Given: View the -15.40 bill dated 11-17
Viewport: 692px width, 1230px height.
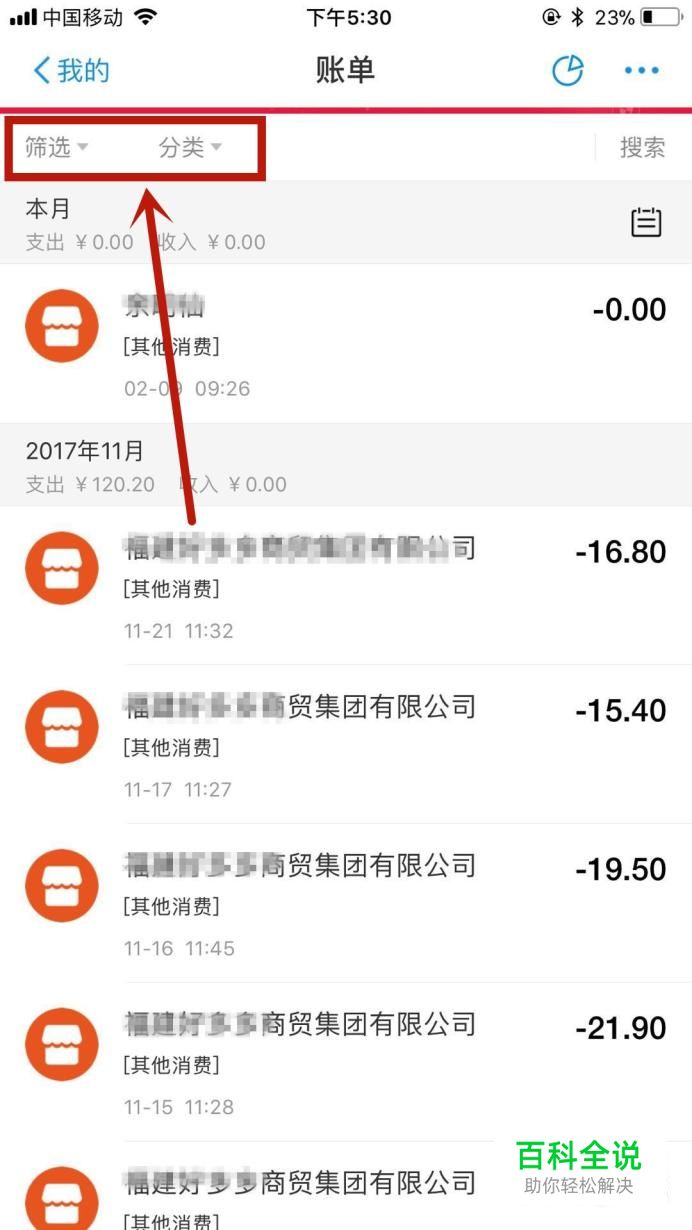Looking at the screenshot, I should 346,744.
